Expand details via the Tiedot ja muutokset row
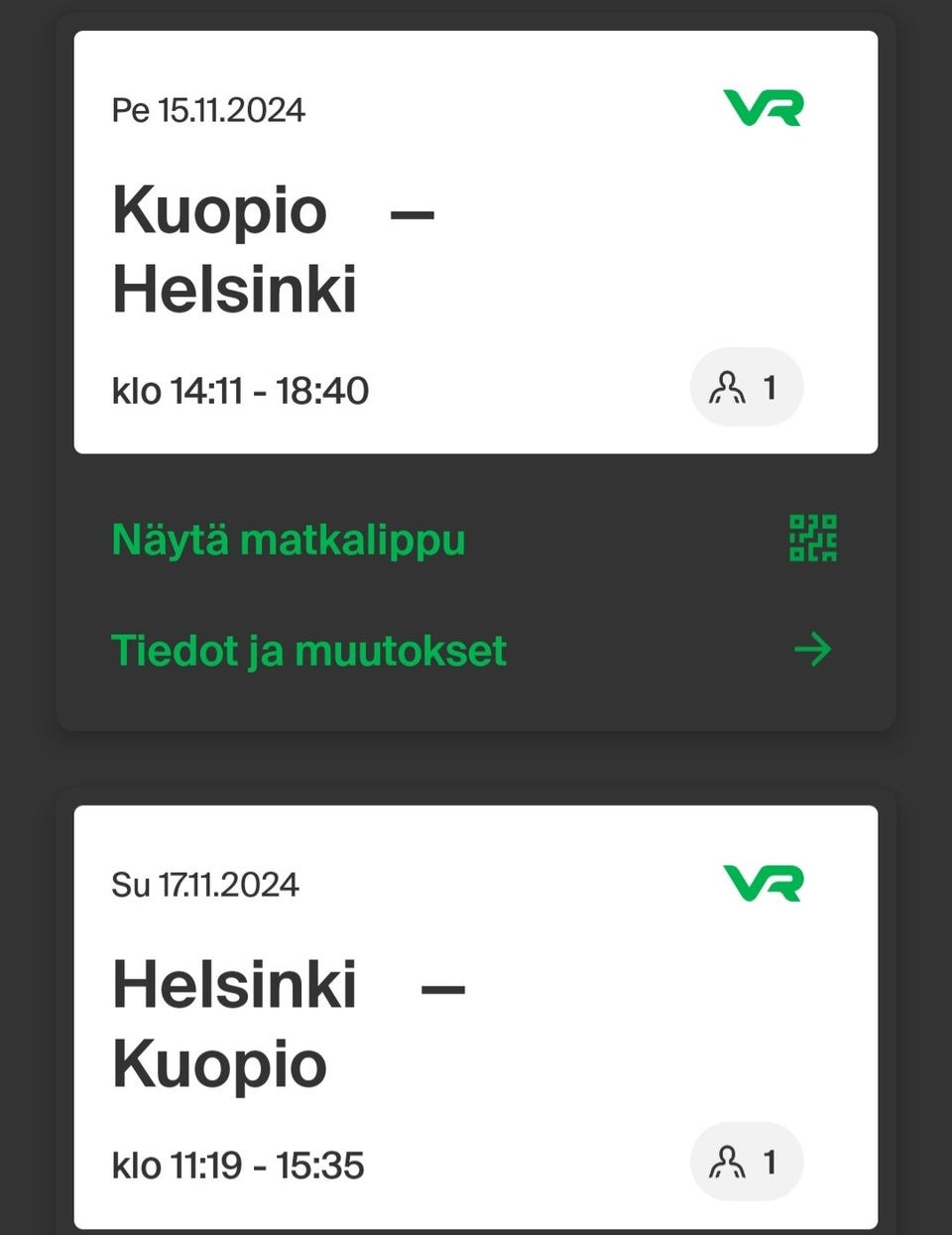This screenshot has width=952, height=1235. coord(307,650)
